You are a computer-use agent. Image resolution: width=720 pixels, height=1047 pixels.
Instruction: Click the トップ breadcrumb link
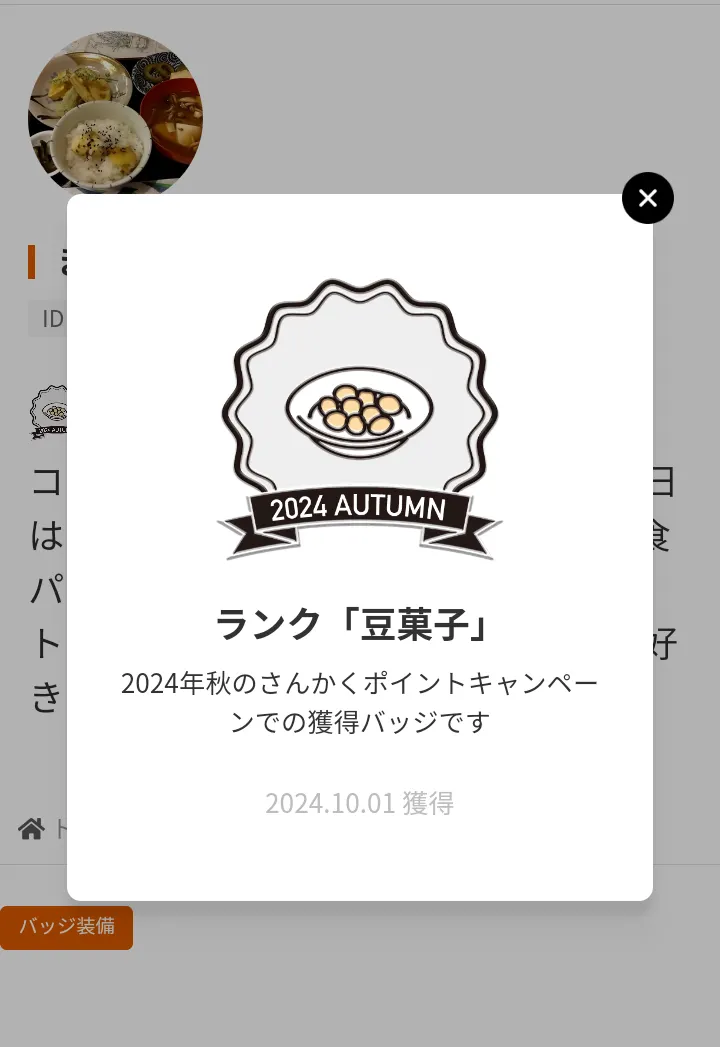pyautogui.click(x=62, y=827)
